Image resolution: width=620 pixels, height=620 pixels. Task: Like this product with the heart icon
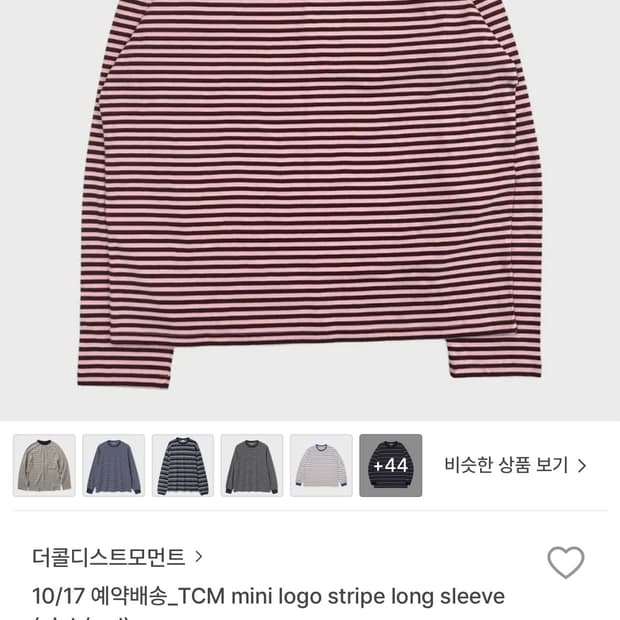[565, 562]
